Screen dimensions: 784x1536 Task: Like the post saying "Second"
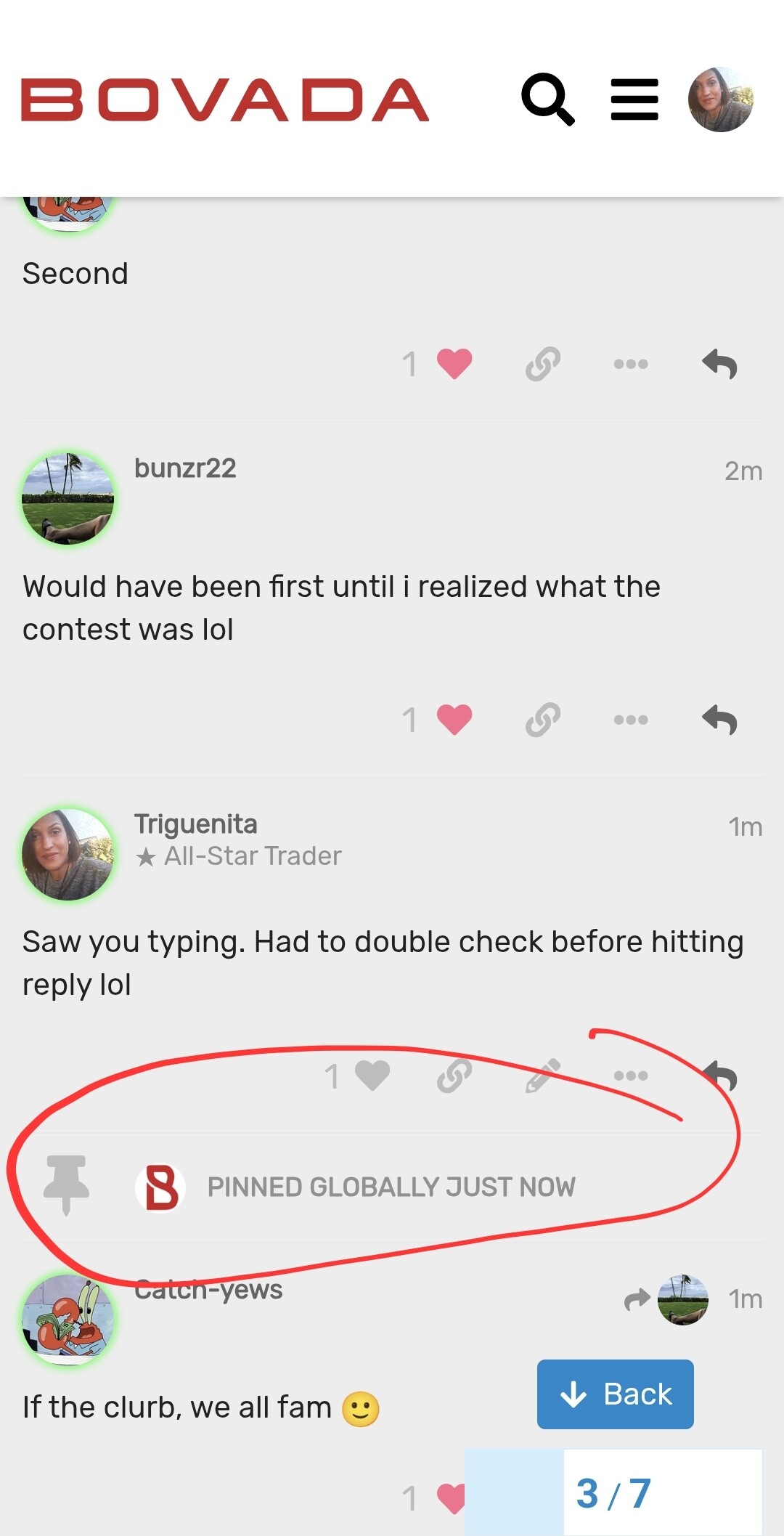454,364
